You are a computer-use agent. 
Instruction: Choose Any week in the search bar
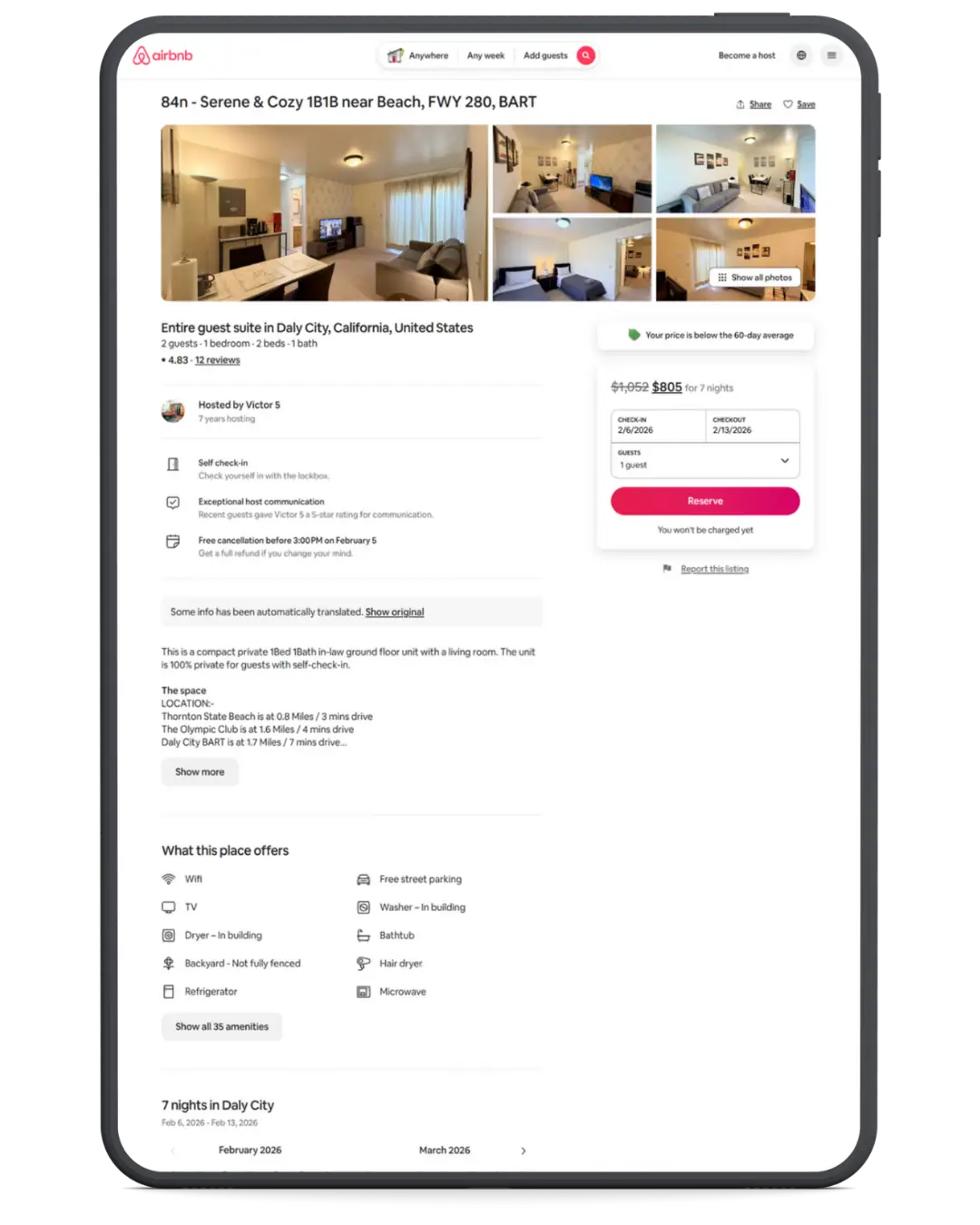(x=485, y=55)
